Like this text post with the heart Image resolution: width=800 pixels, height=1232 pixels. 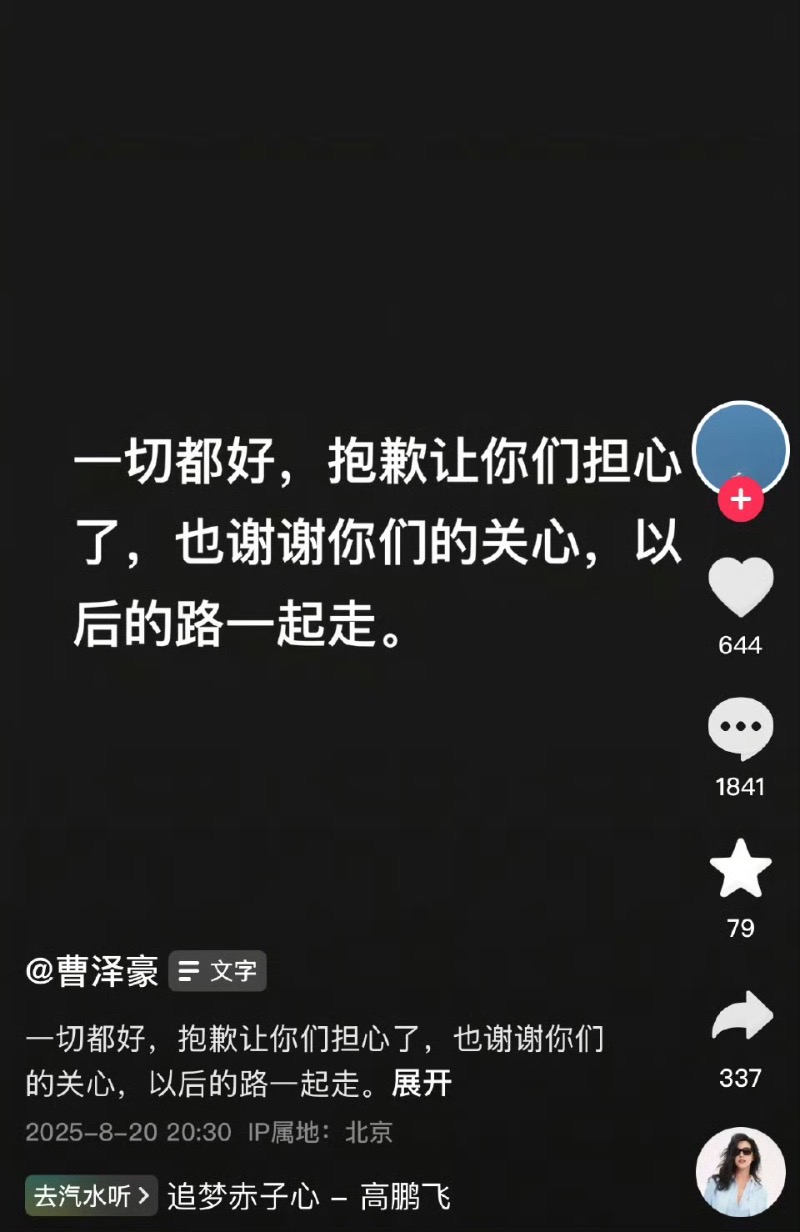click(x=741, y=588)
